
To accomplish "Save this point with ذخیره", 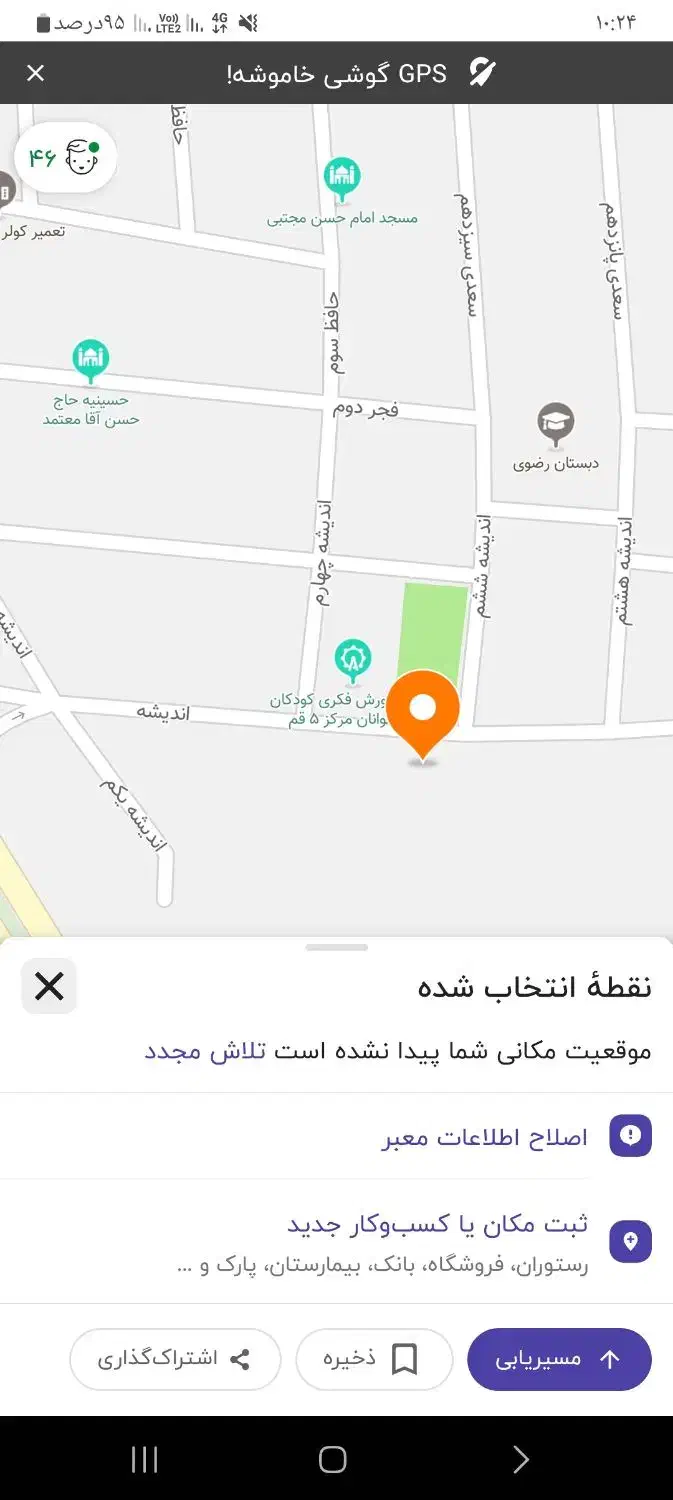I will (374, 1359).
